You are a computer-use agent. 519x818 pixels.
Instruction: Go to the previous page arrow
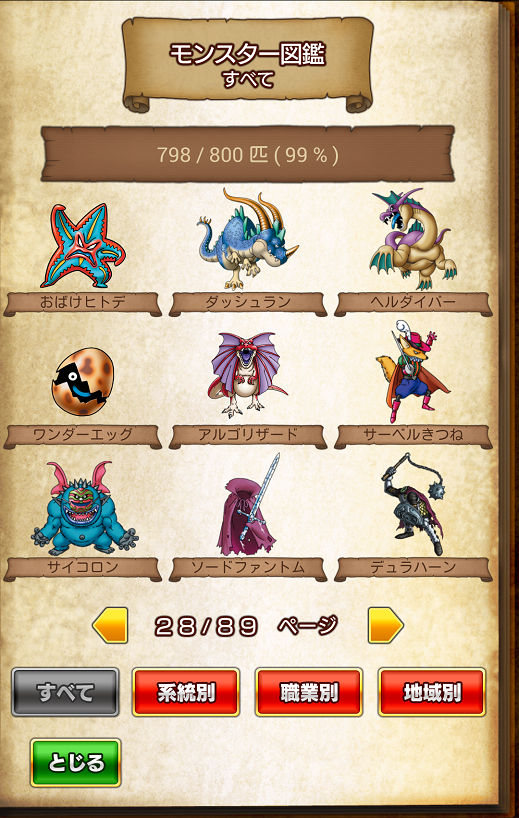110,624
